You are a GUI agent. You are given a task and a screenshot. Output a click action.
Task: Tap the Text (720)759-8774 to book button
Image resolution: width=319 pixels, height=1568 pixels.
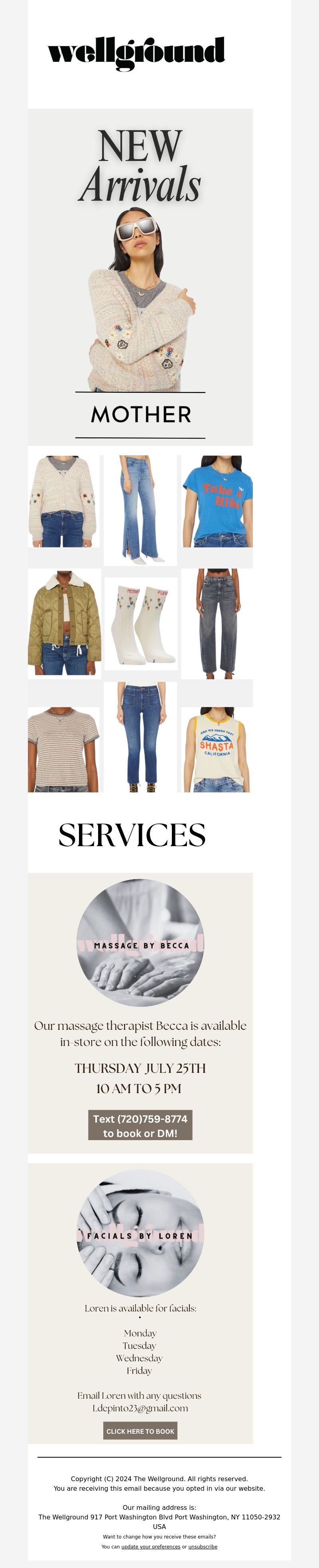pyautogui.click(x=140, y=1125)
